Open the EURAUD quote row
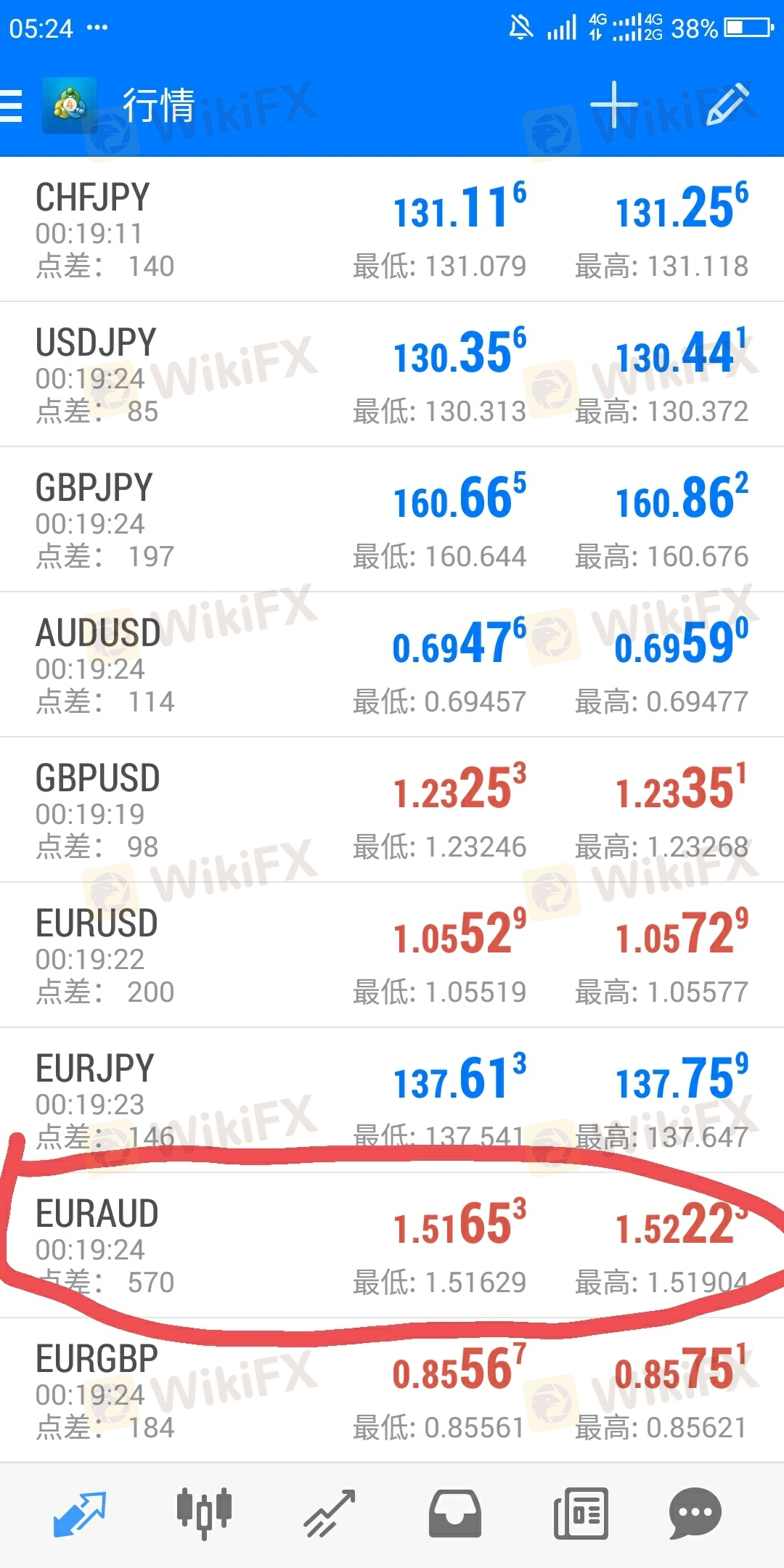 392,1246
